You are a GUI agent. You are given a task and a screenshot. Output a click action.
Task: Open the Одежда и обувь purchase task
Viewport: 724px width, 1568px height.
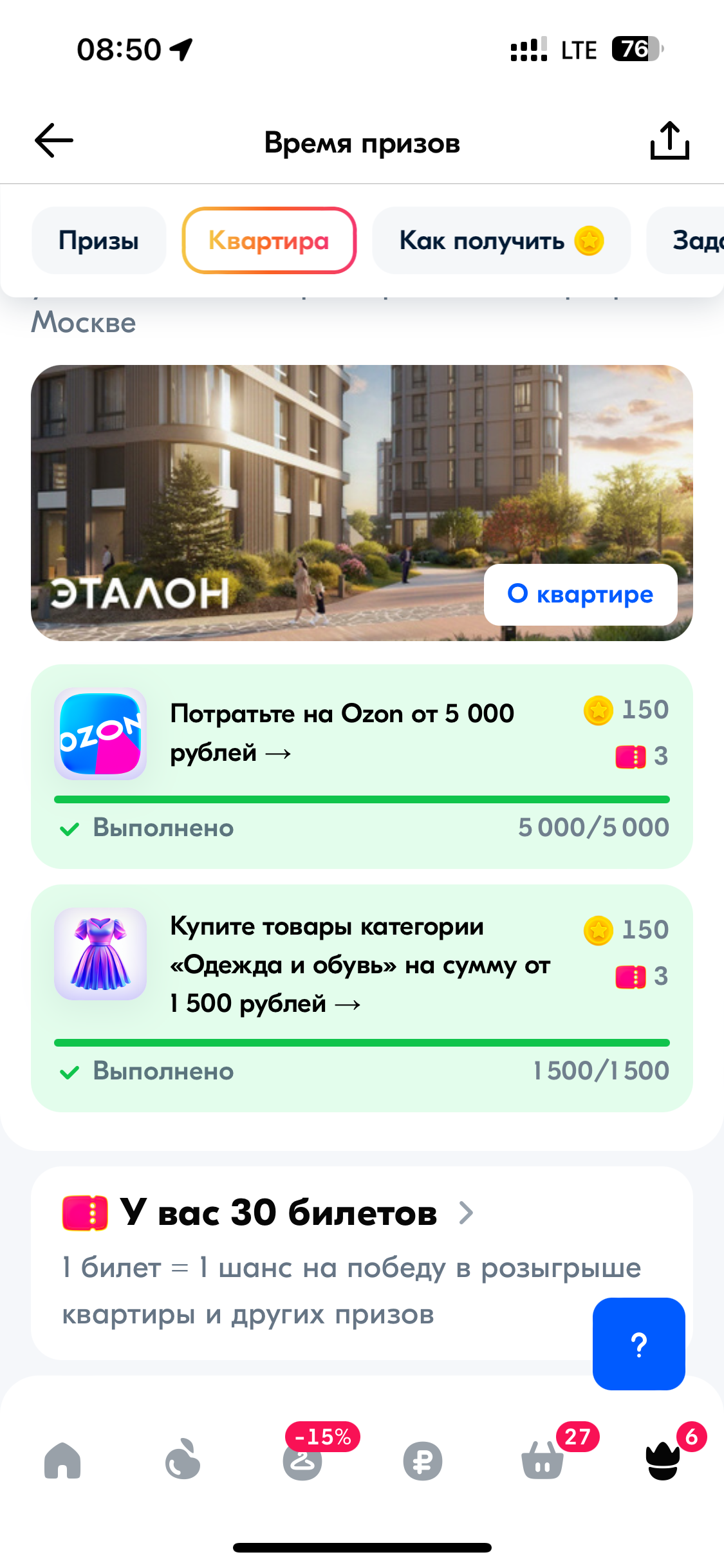click(360, 964)
